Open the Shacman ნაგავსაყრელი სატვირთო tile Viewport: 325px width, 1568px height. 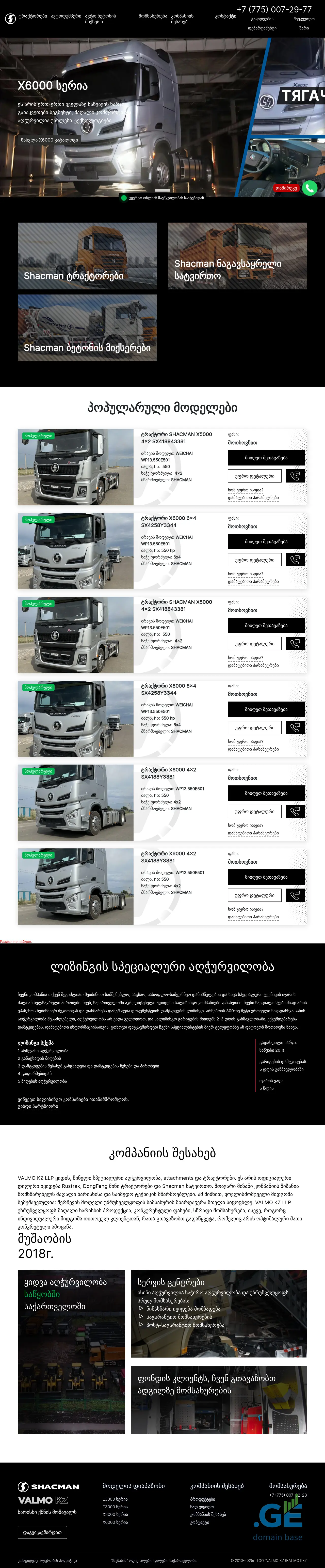[237, 256]
